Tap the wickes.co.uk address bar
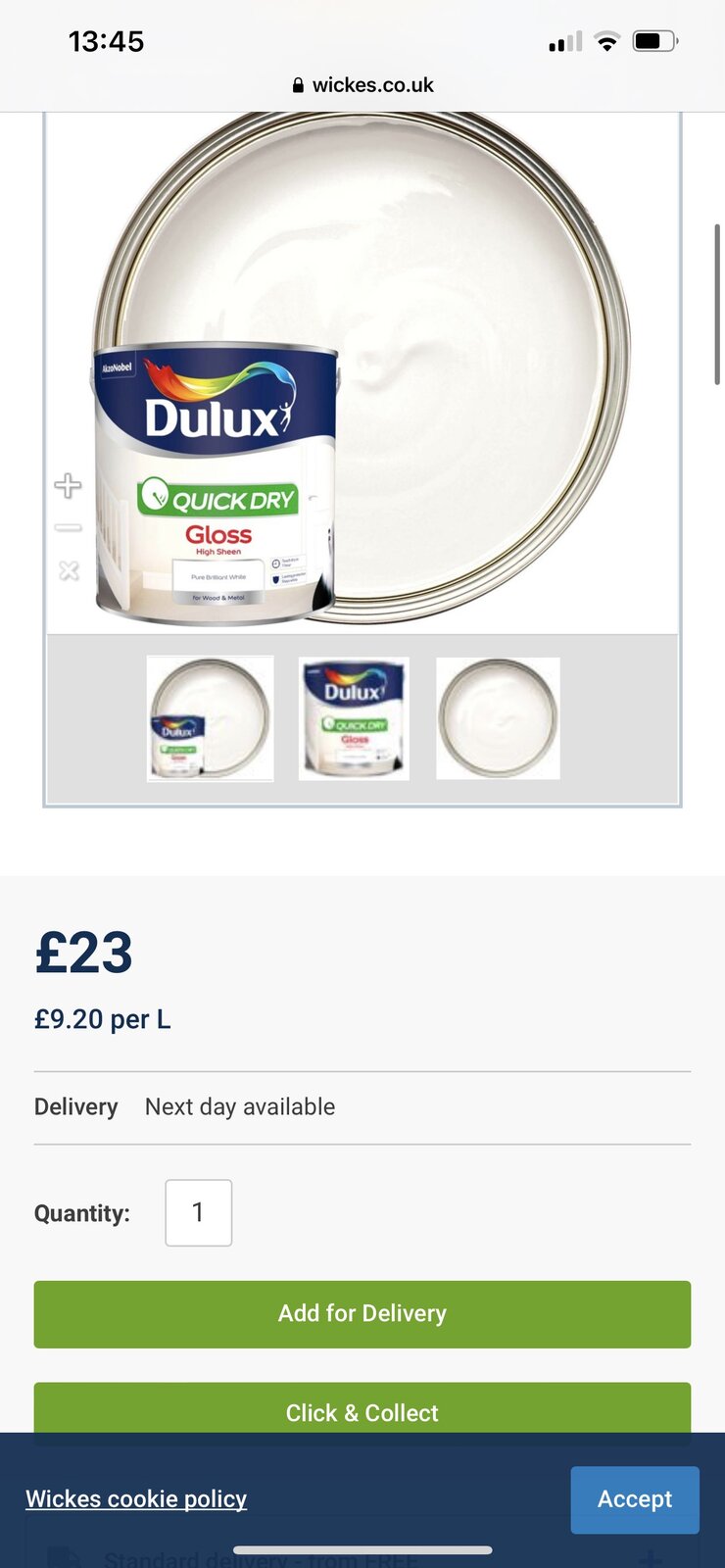Viewport: 725px width, 1568px height. [x=362, y=85]
